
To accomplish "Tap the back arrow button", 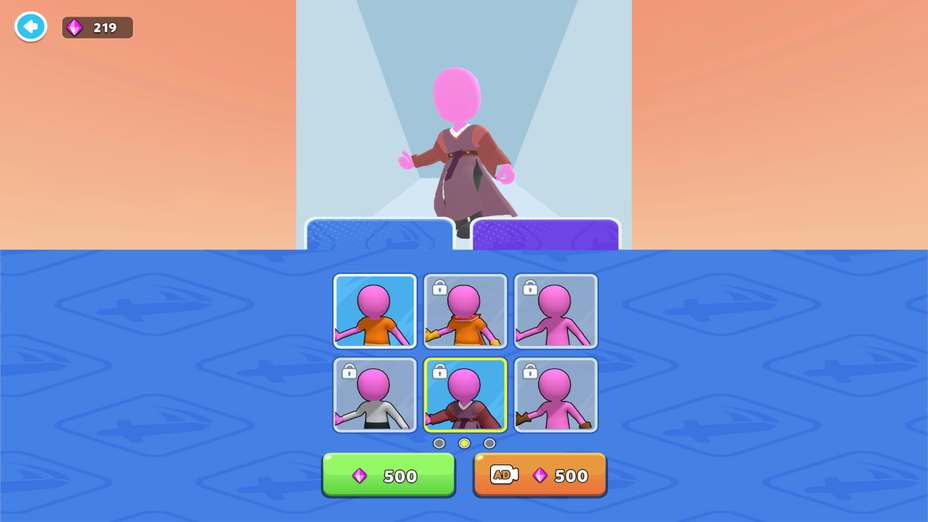I will (31, 27).
